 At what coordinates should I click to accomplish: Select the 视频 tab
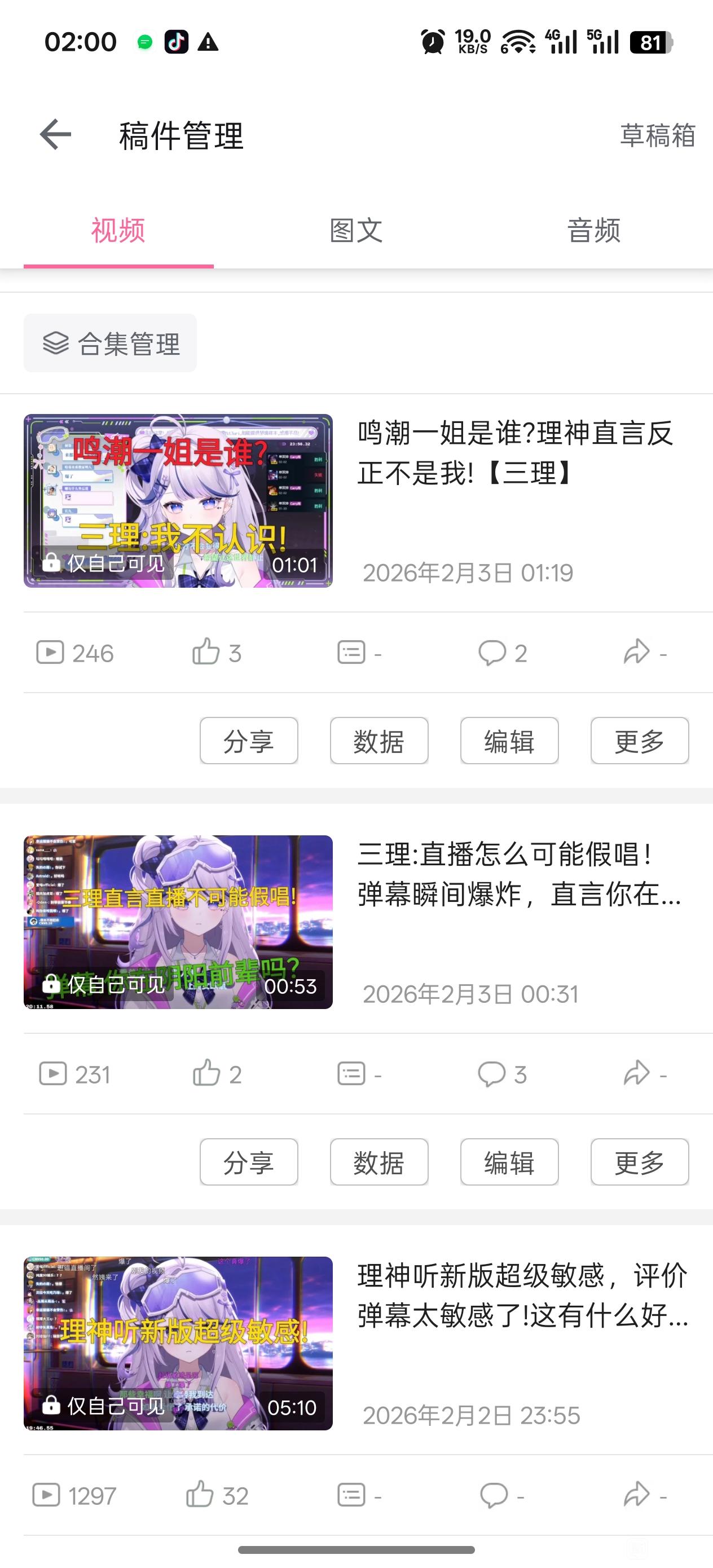[x=118, y=231]
